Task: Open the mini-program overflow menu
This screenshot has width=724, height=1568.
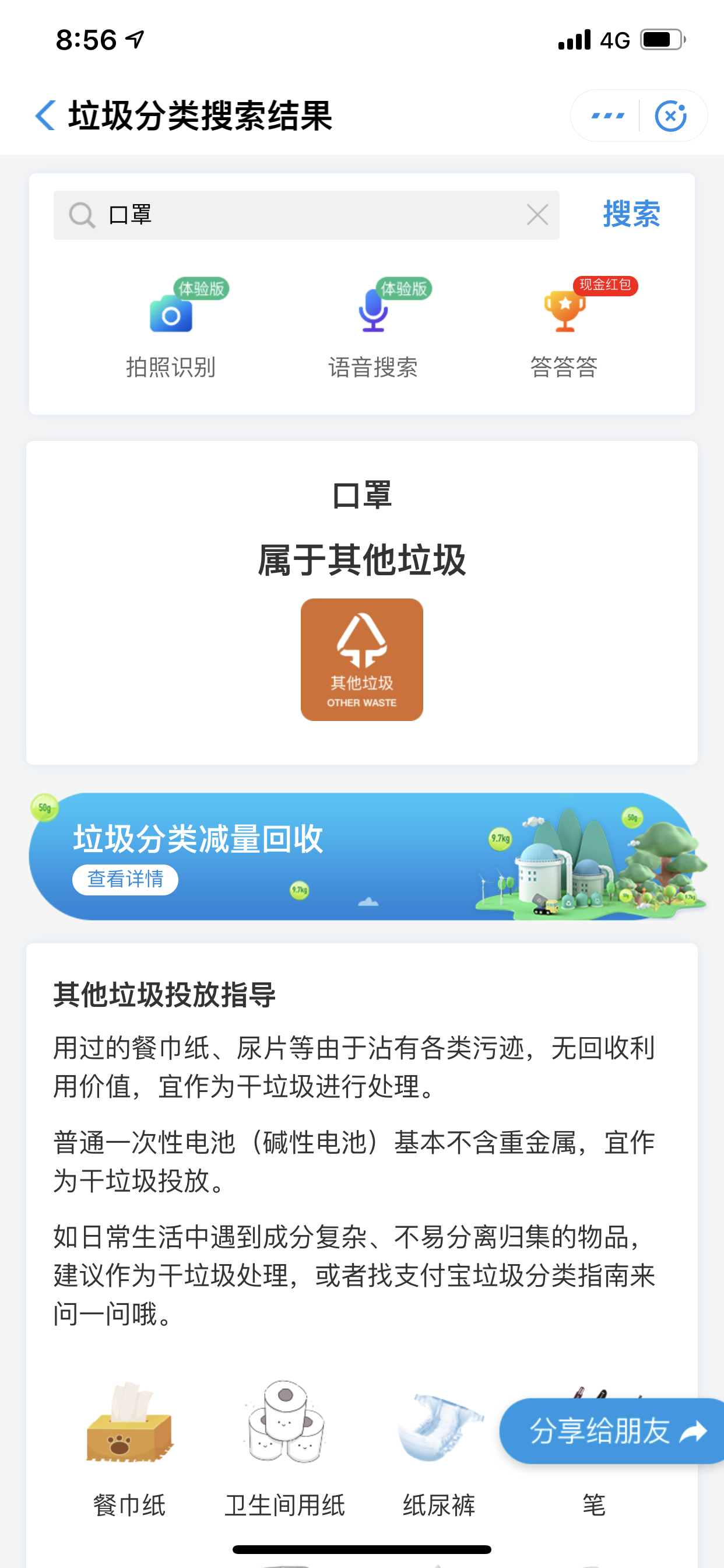Action: pos(607,116)
